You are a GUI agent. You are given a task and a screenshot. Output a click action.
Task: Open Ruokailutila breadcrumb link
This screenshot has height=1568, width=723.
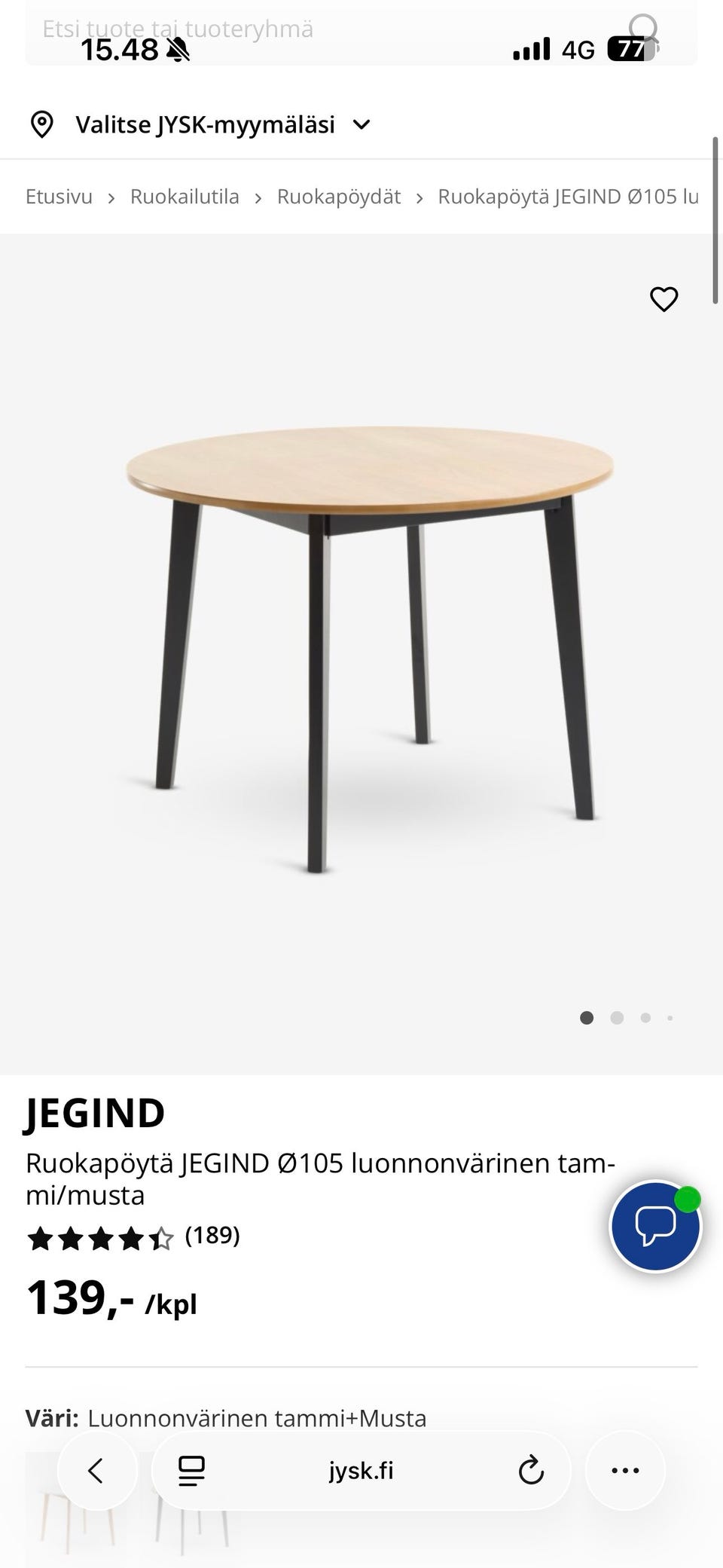click(185, 197)
